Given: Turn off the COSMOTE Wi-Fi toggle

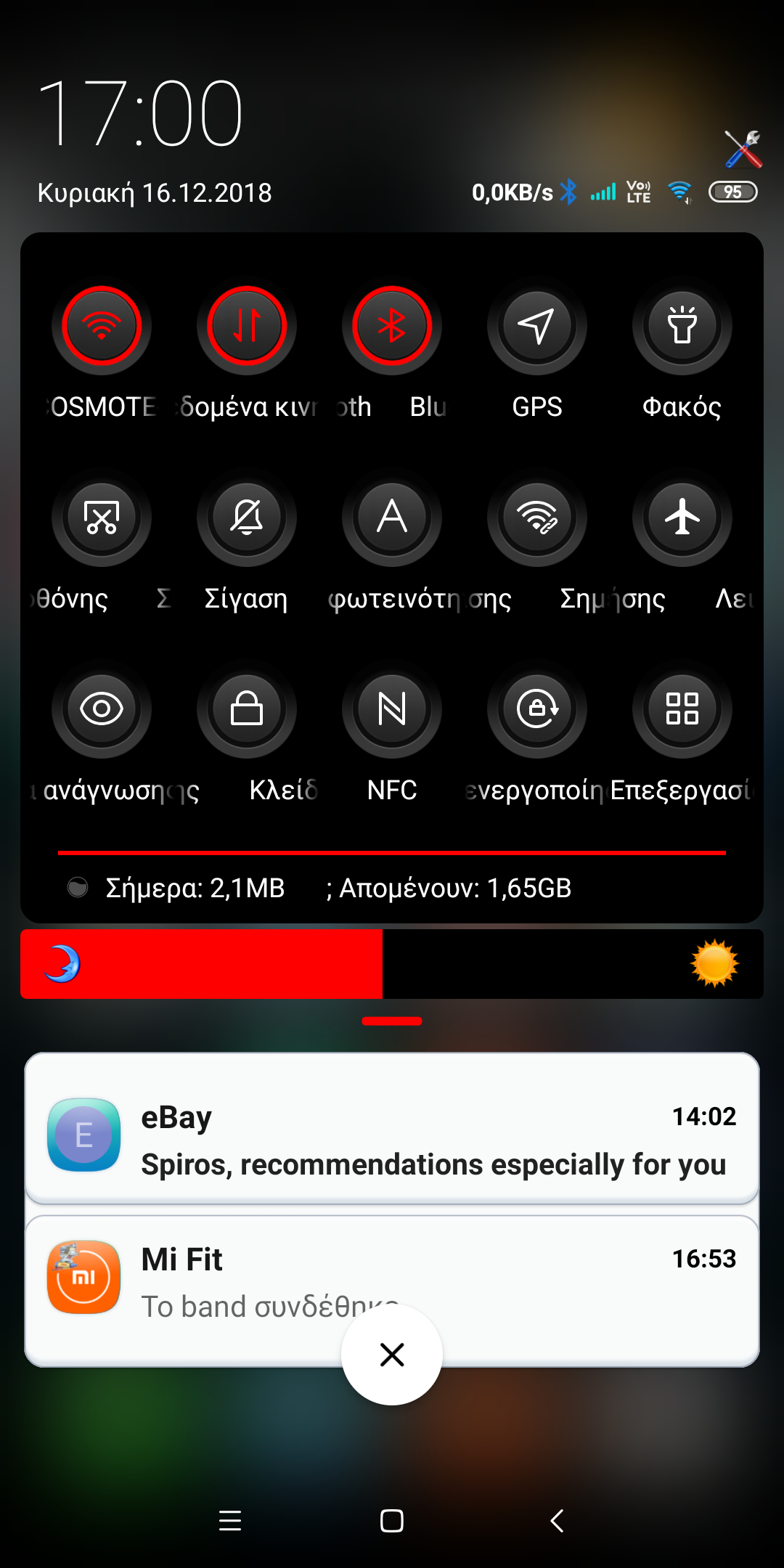Looking at the screenshot, I should [102, 325].
